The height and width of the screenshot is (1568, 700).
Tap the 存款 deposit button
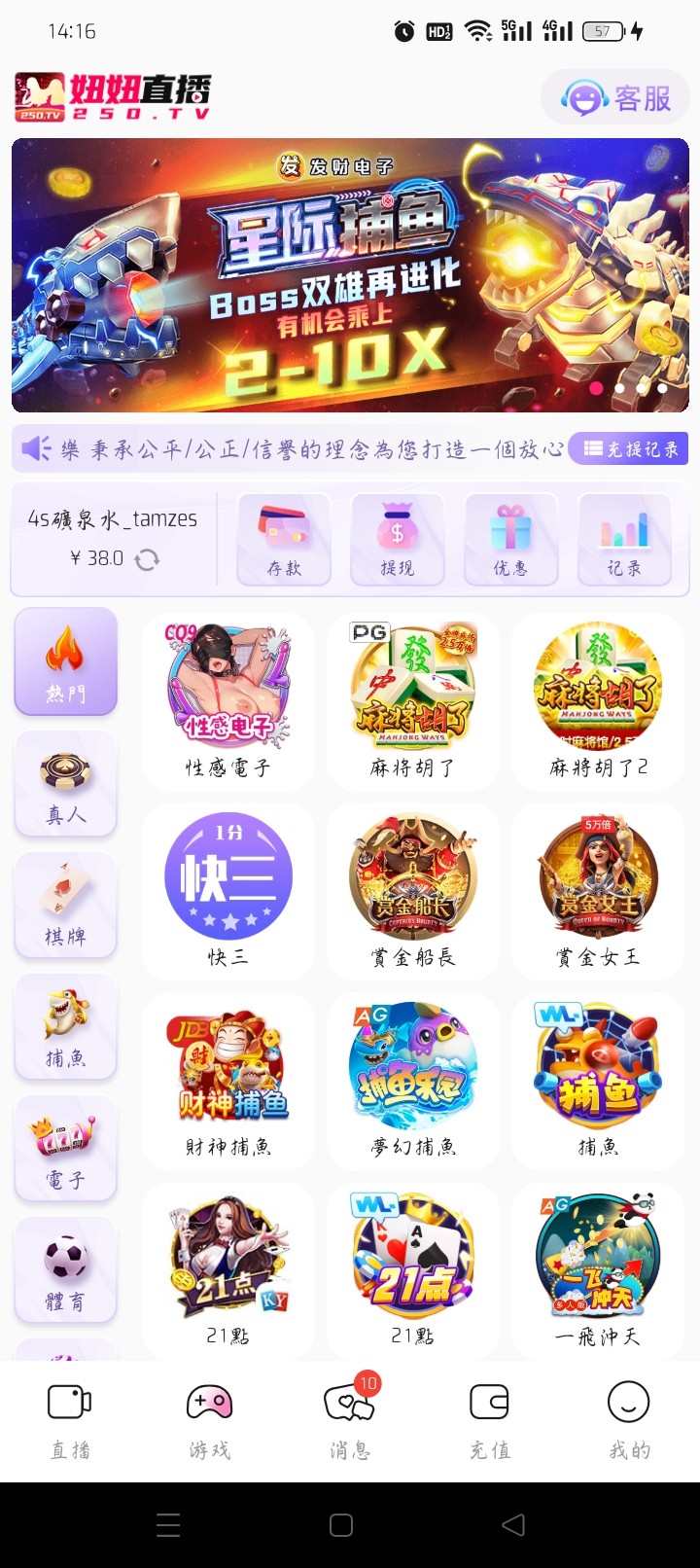tap(284, 540)
